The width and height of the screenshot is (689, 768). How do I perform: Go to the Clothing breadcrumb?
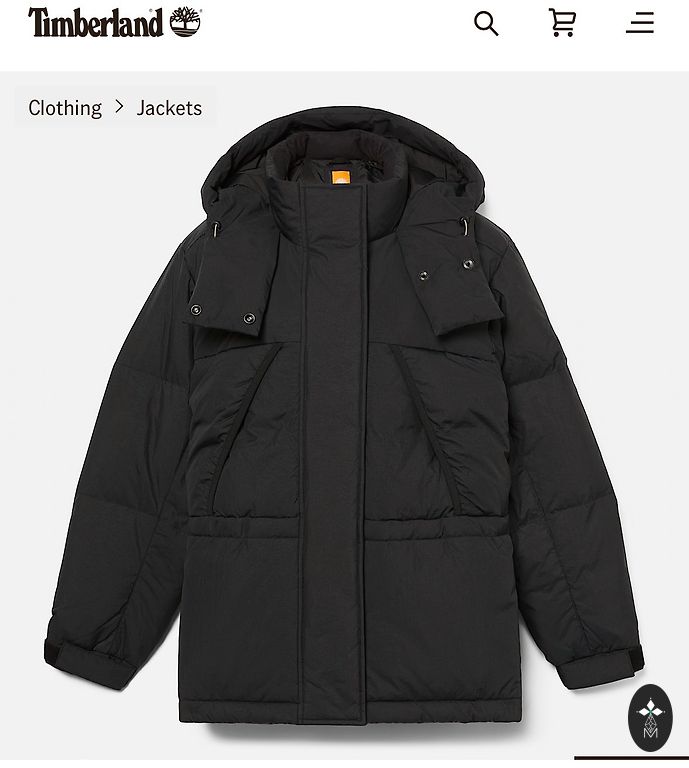(x=65, y=108)
